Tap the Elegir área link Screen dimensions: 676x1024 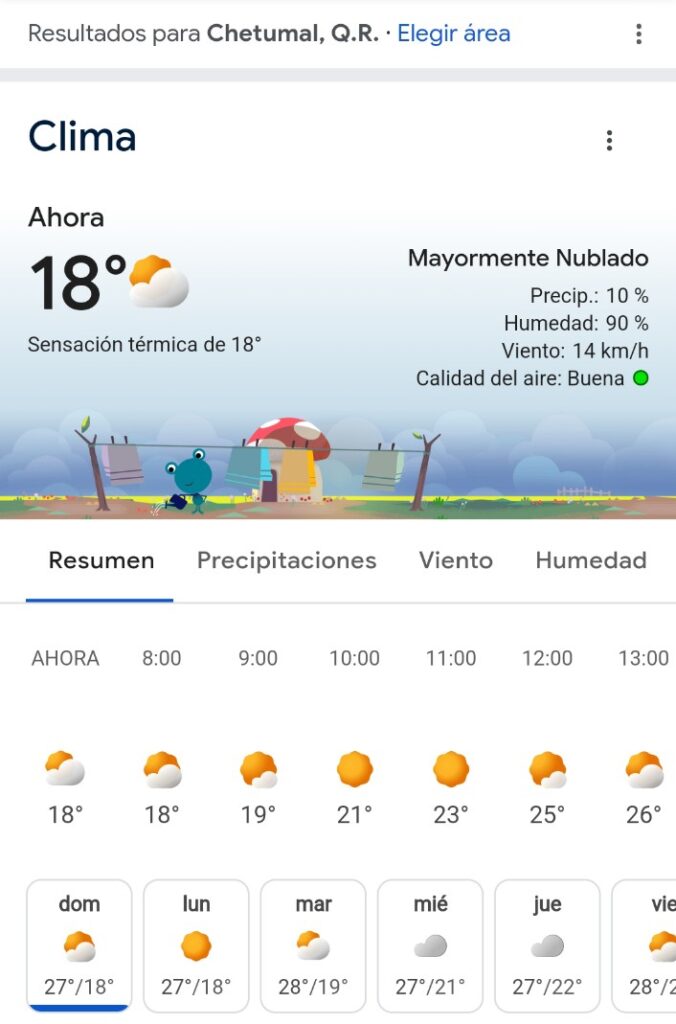point(453,33)
